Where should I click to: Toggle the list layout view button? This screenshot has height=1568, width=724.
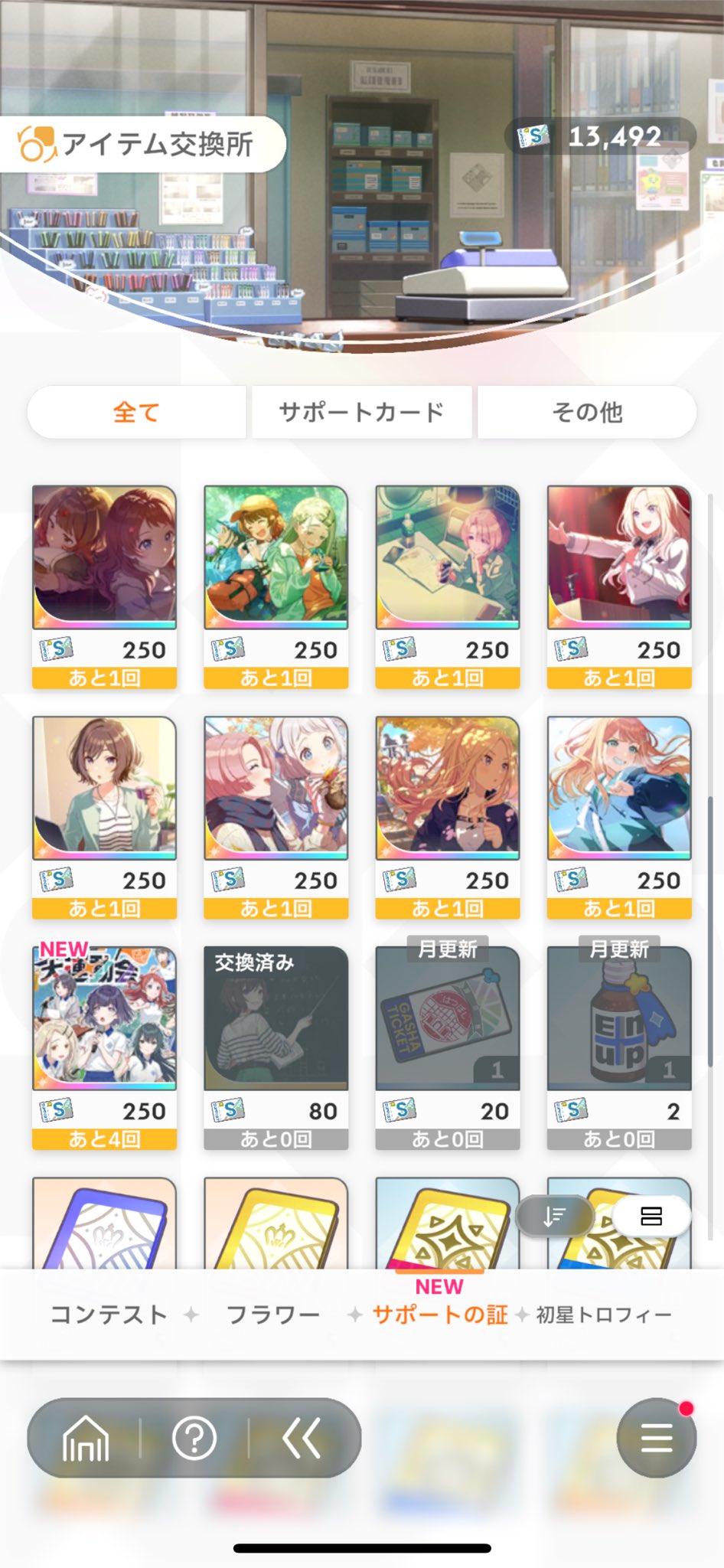click(651, 1216)
